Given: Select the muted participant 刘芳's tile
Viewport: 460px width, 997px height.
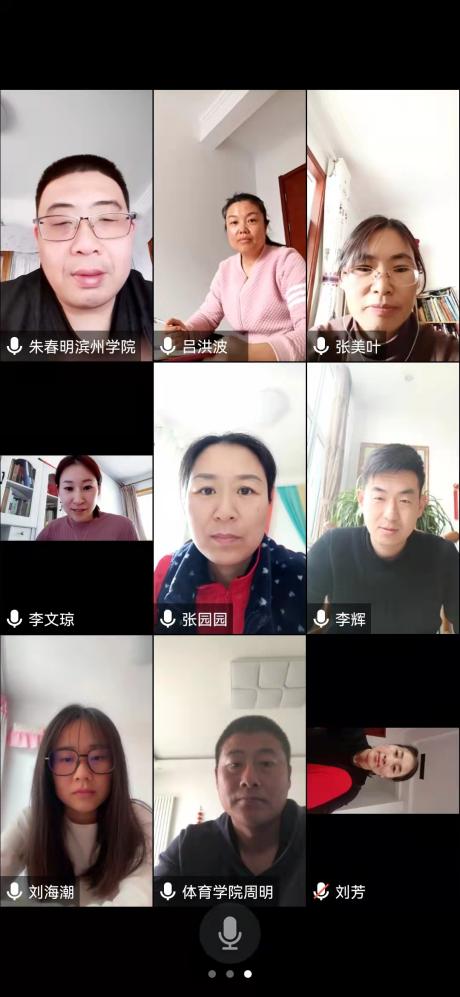Looking at the screenshot, I should [384, 771].
